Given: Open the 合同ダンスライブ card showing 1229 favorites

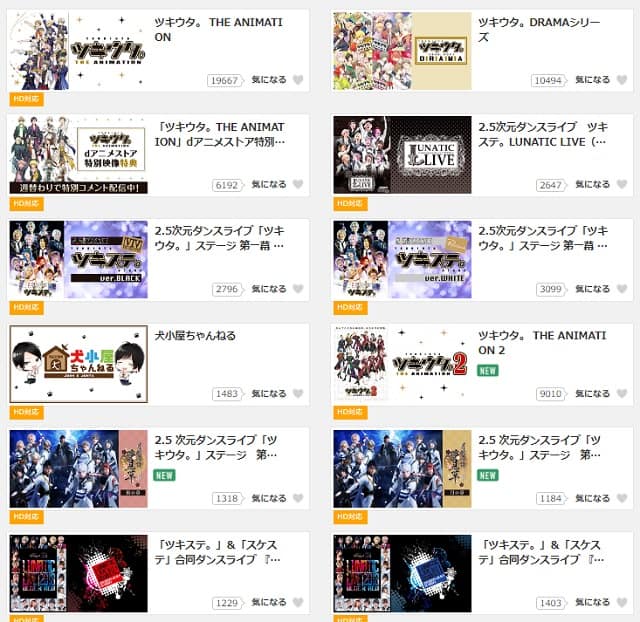Looking at the screenshot, I should pos(78,572).
